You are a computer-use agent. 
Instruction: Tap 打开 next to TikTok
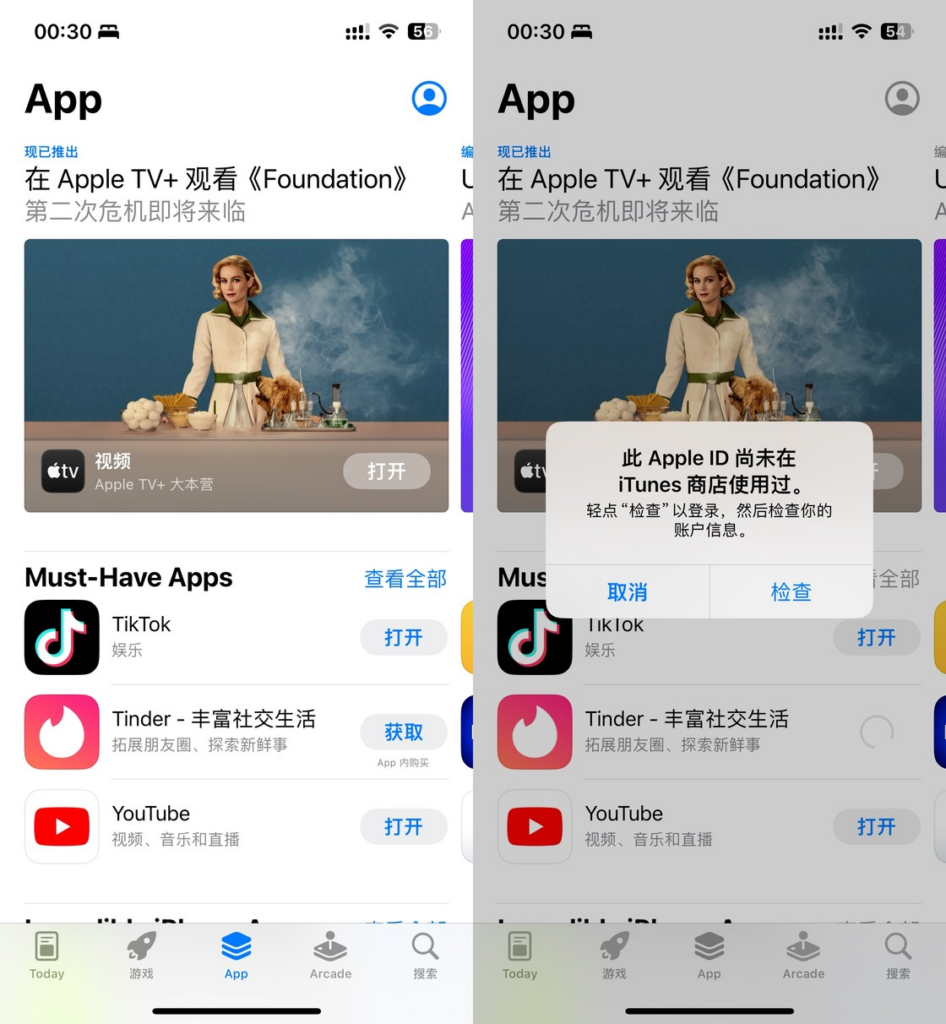click(403, 637)
